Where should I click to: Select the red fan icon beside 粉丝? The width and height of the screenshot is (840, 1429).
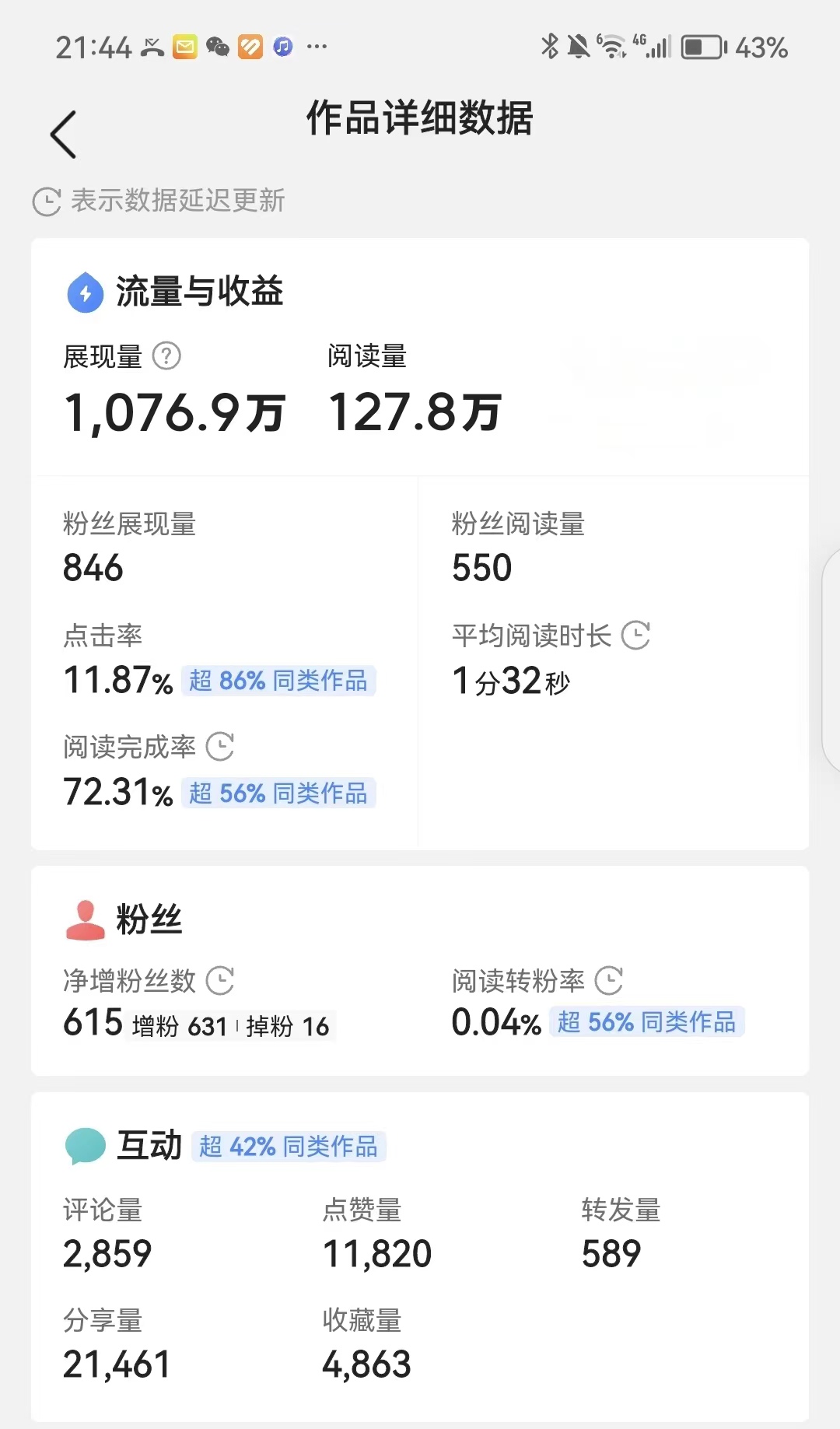(x=86, y=918)
